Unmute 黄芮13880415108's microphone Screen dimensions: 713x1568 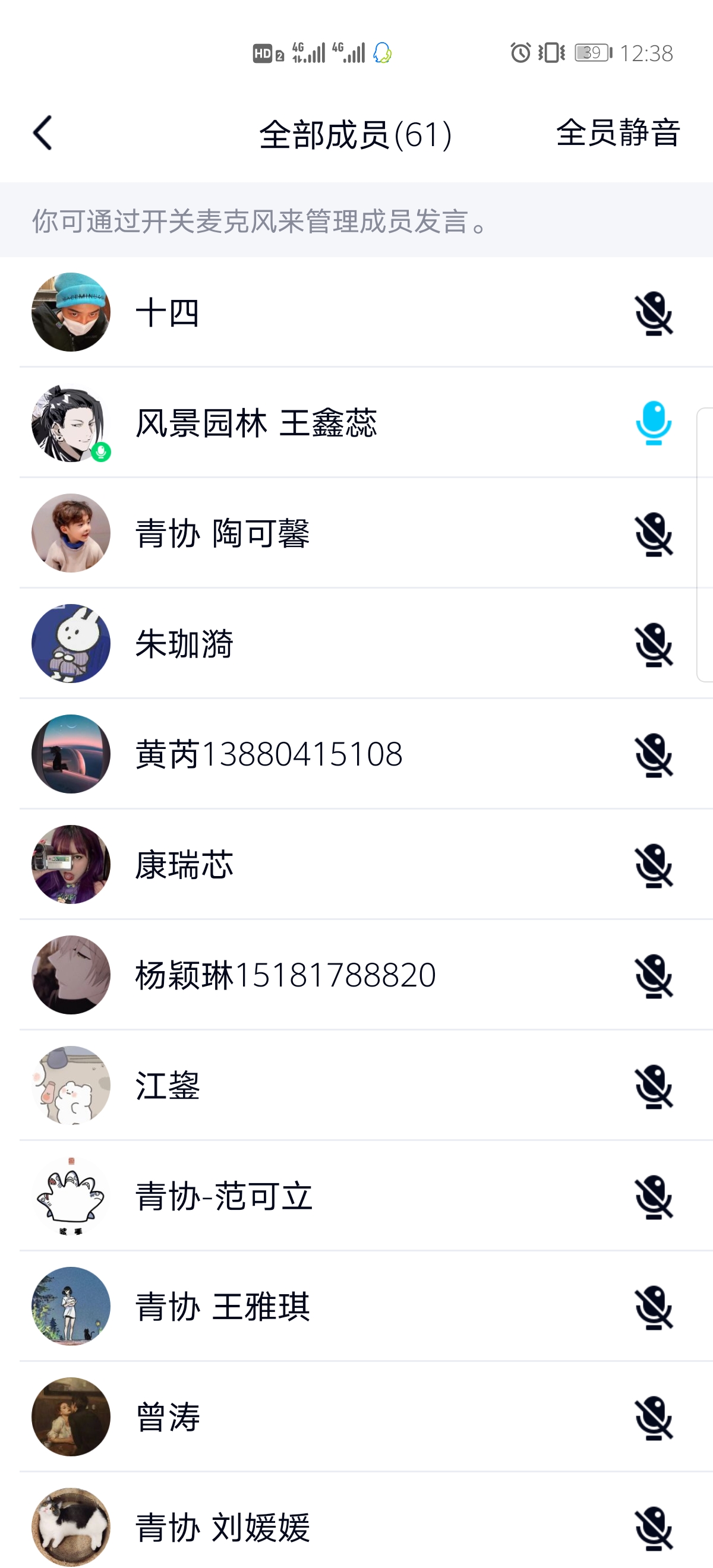click(654, 755)
